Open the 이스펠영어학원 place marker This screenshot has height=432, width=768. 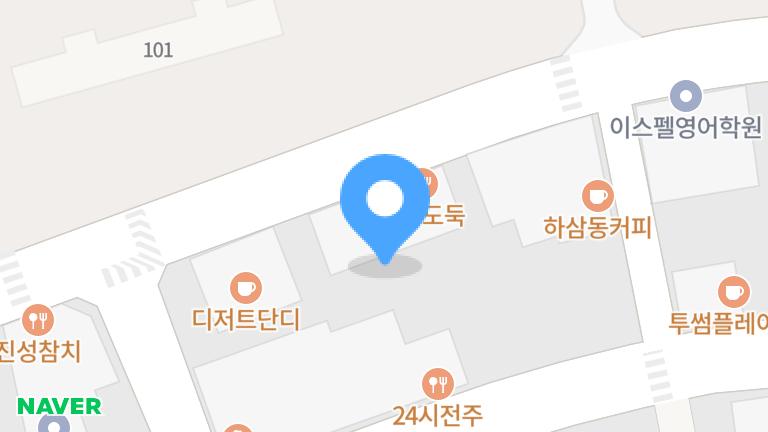685,97
